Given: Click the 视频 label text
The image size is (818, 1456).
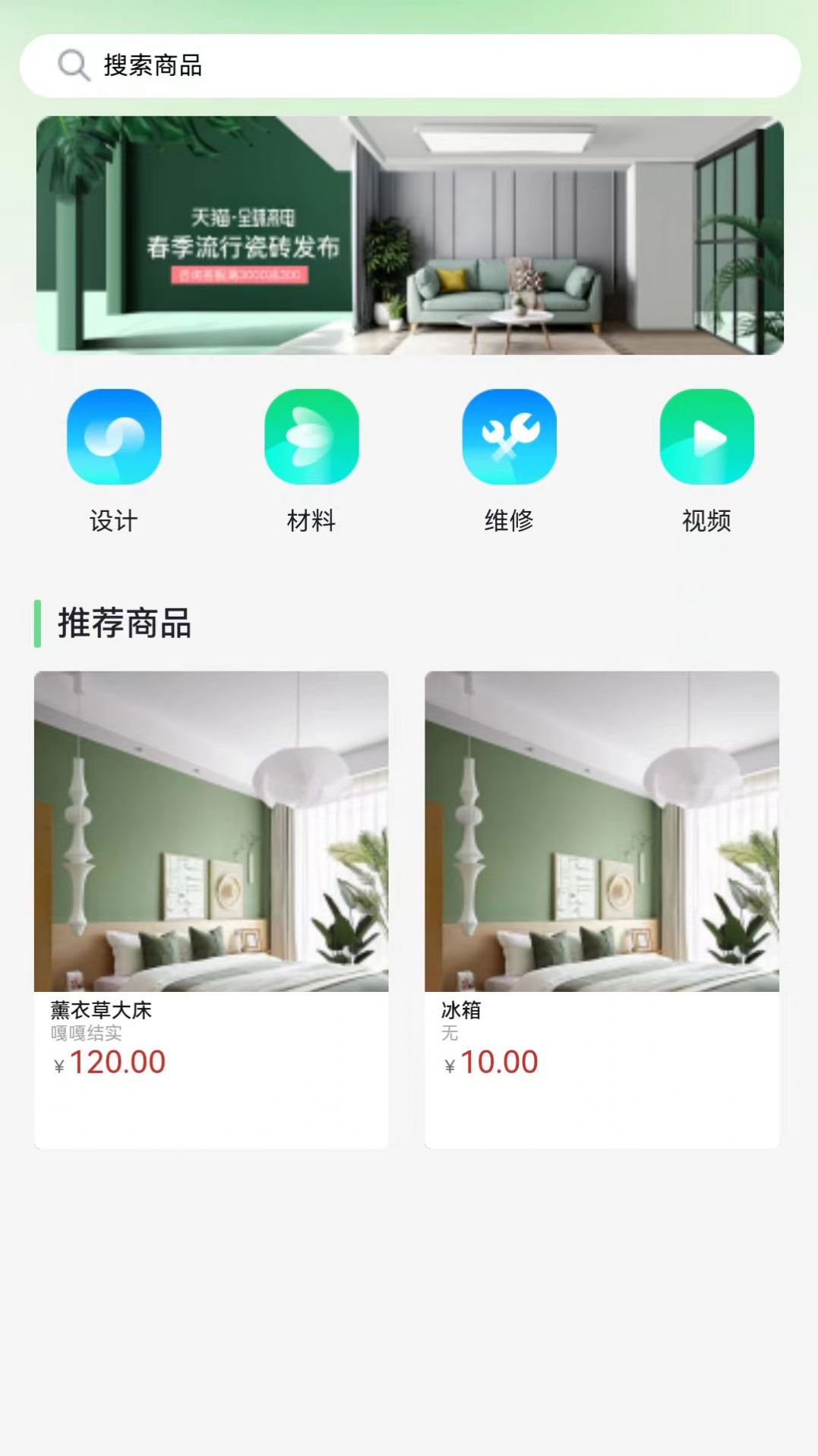Looking at the screenshot, I should pos(706,521).
